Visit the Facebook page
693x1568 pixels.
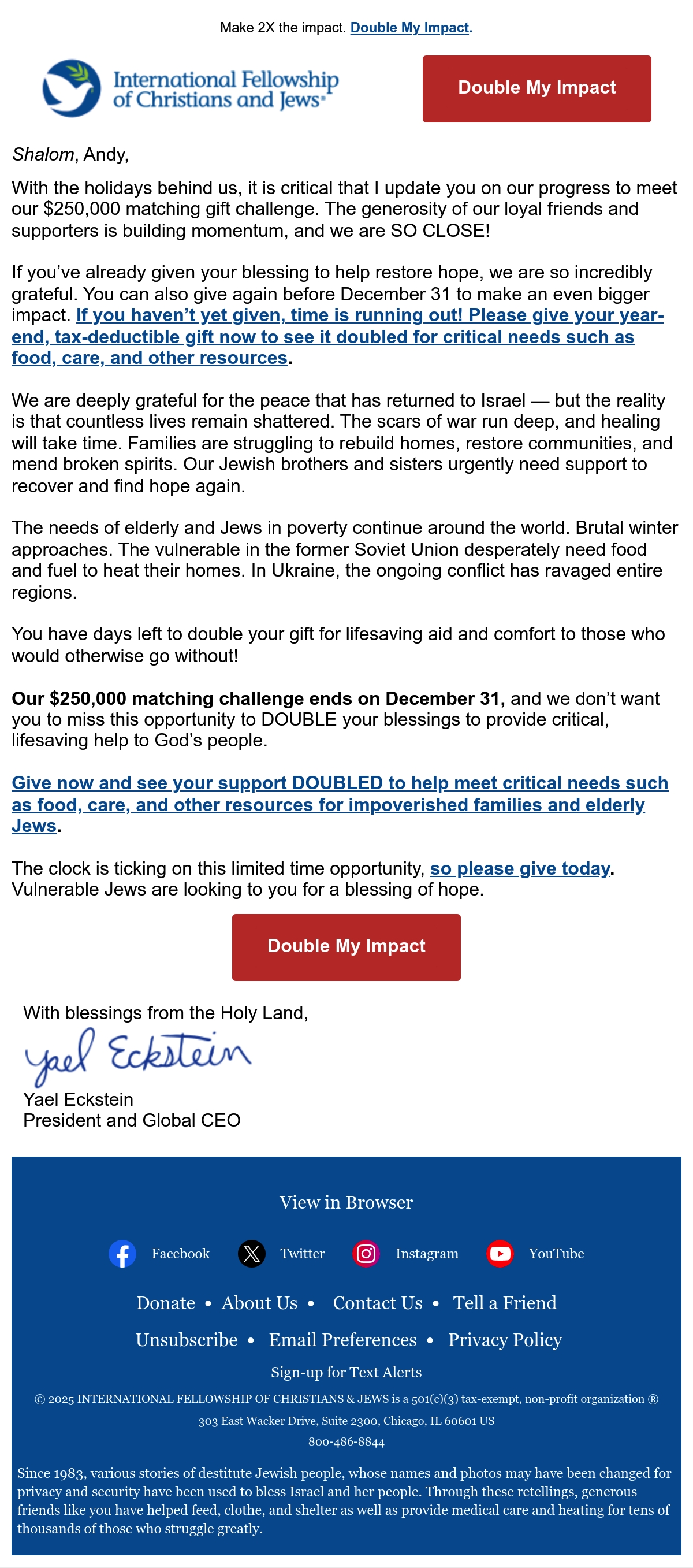point(159,1254)
